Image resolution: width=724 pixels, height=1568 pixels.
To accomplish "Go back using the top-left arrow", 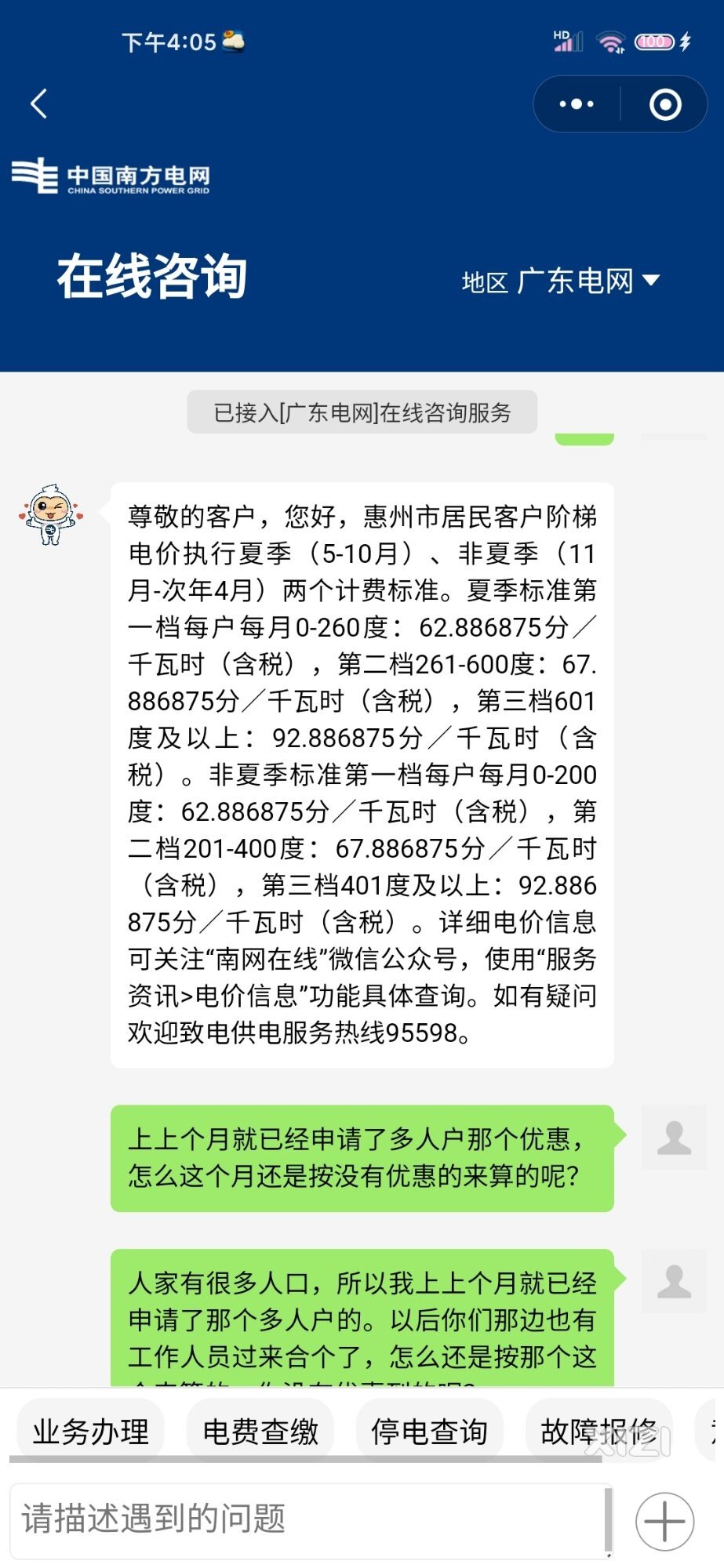I will click(38, 103).
